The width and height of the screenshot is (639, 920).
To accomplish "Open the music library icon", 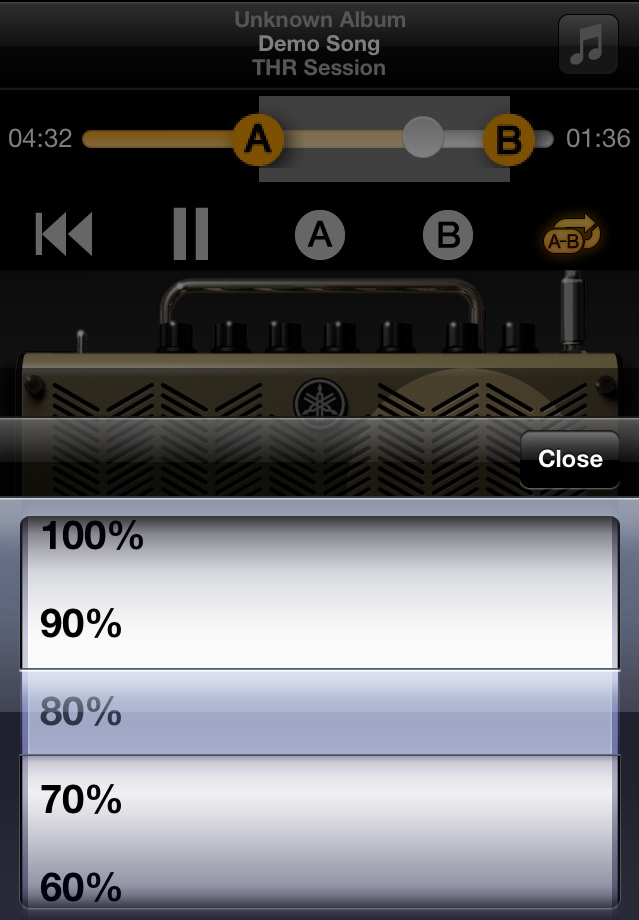I will 587,45.
